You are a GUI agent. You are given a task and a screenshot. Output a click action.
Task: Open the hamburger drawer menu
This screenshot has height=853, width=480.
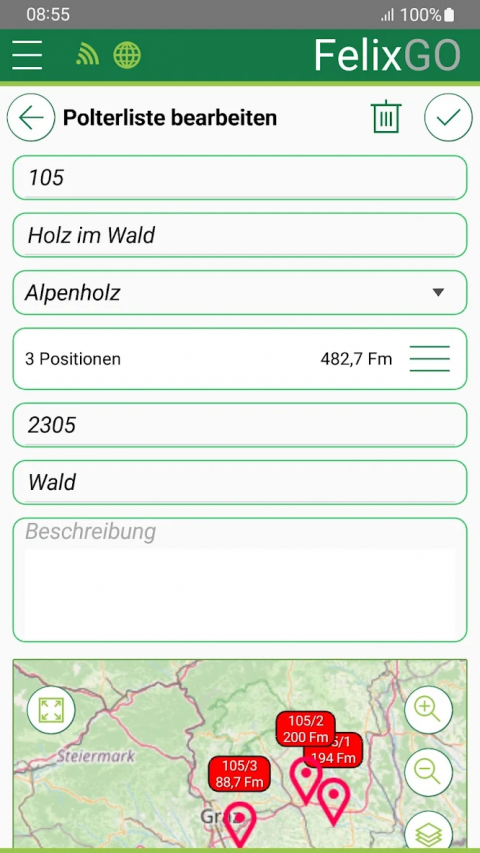click(27, 54)
